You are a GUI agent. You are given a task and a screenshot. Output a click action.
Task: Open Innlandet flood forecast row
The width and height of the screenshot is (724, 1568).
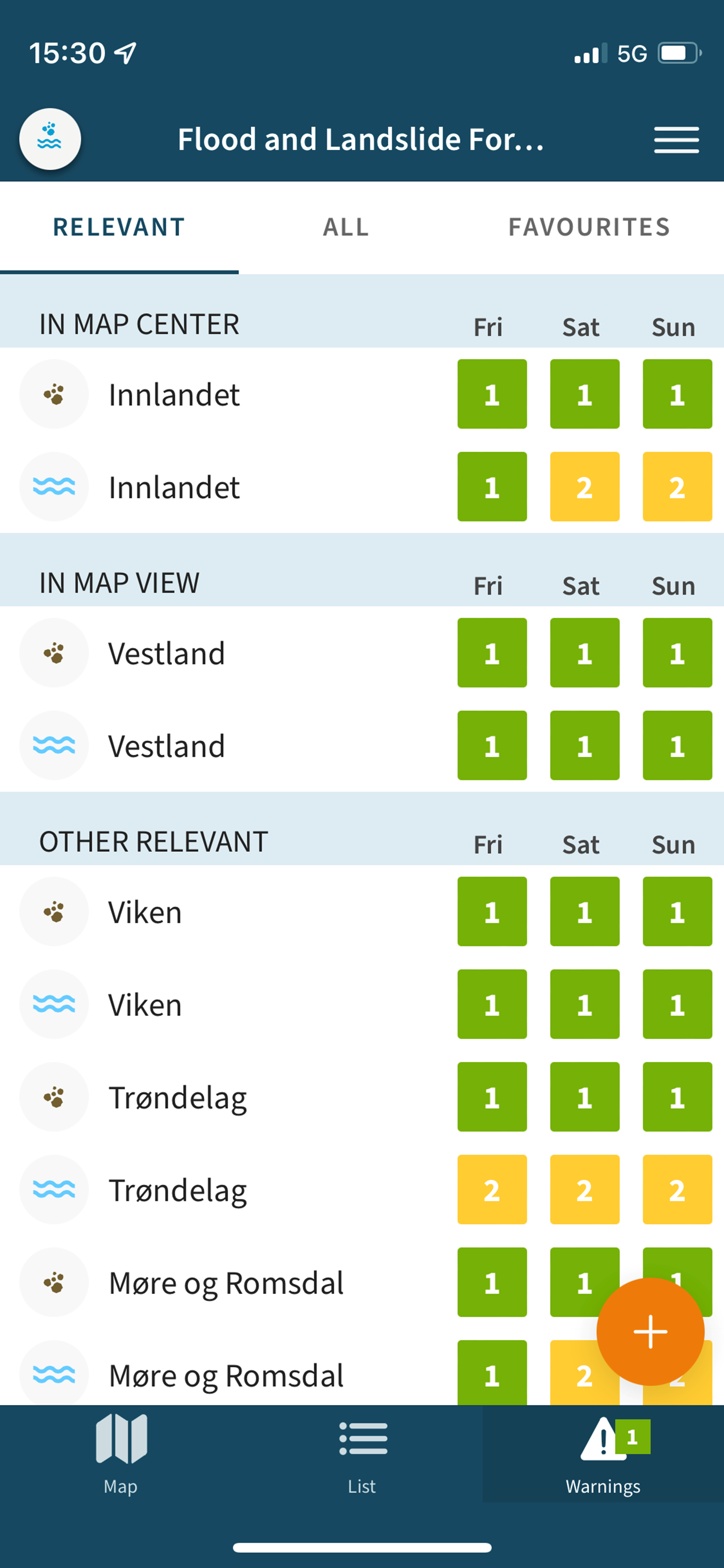pyautogui.click(x=362, y=486)
